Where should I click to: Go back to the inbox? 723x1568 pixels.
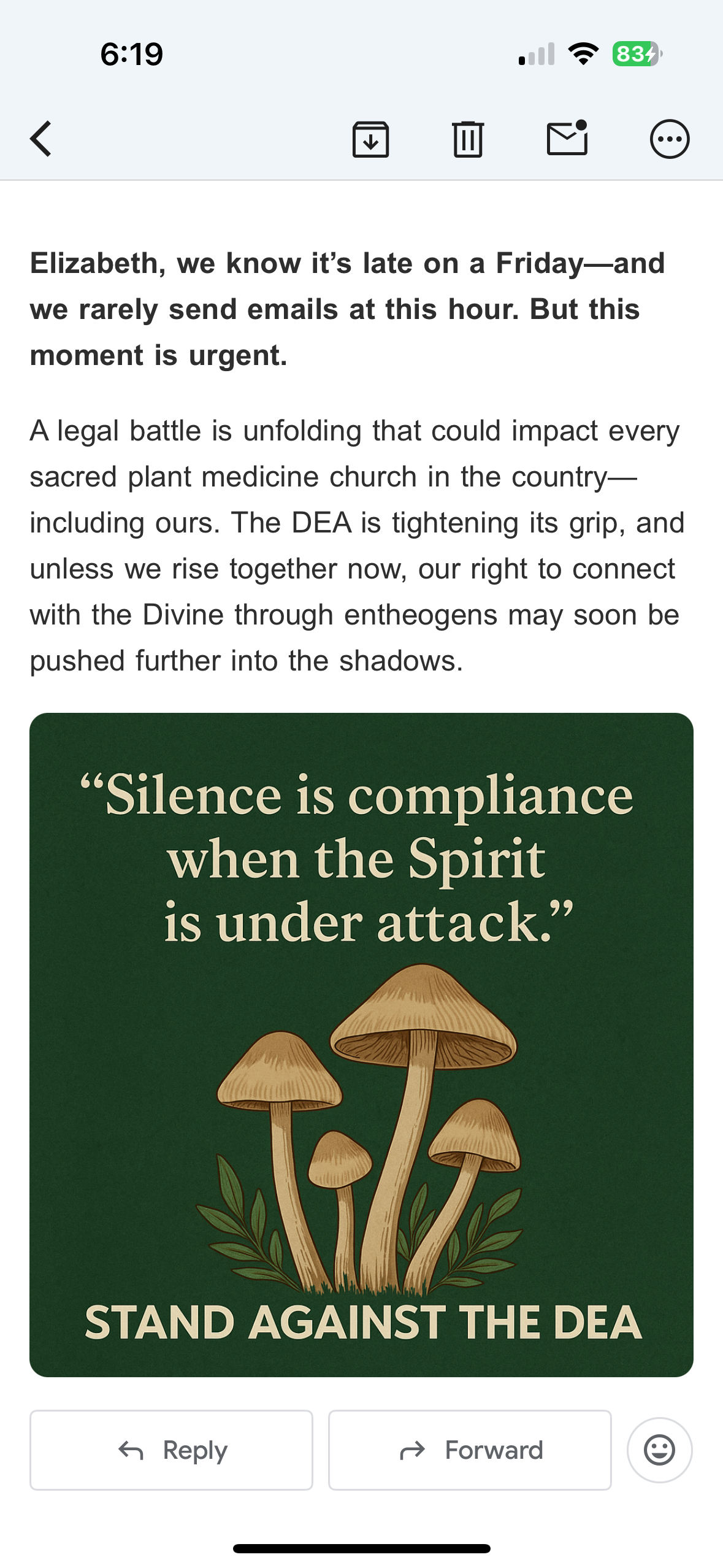coord(41,139)
